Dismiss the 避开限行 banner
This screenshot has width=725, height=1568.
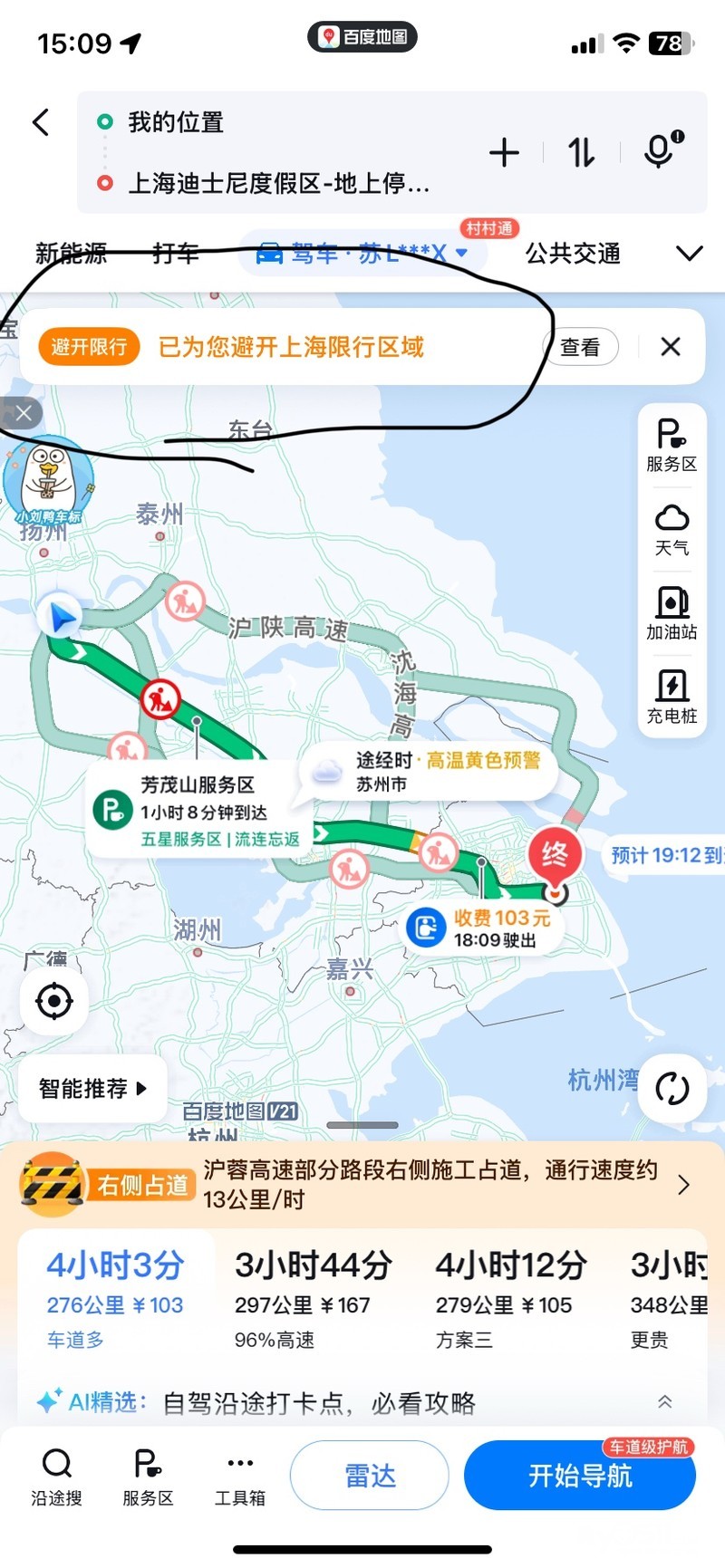pos(671,347)
